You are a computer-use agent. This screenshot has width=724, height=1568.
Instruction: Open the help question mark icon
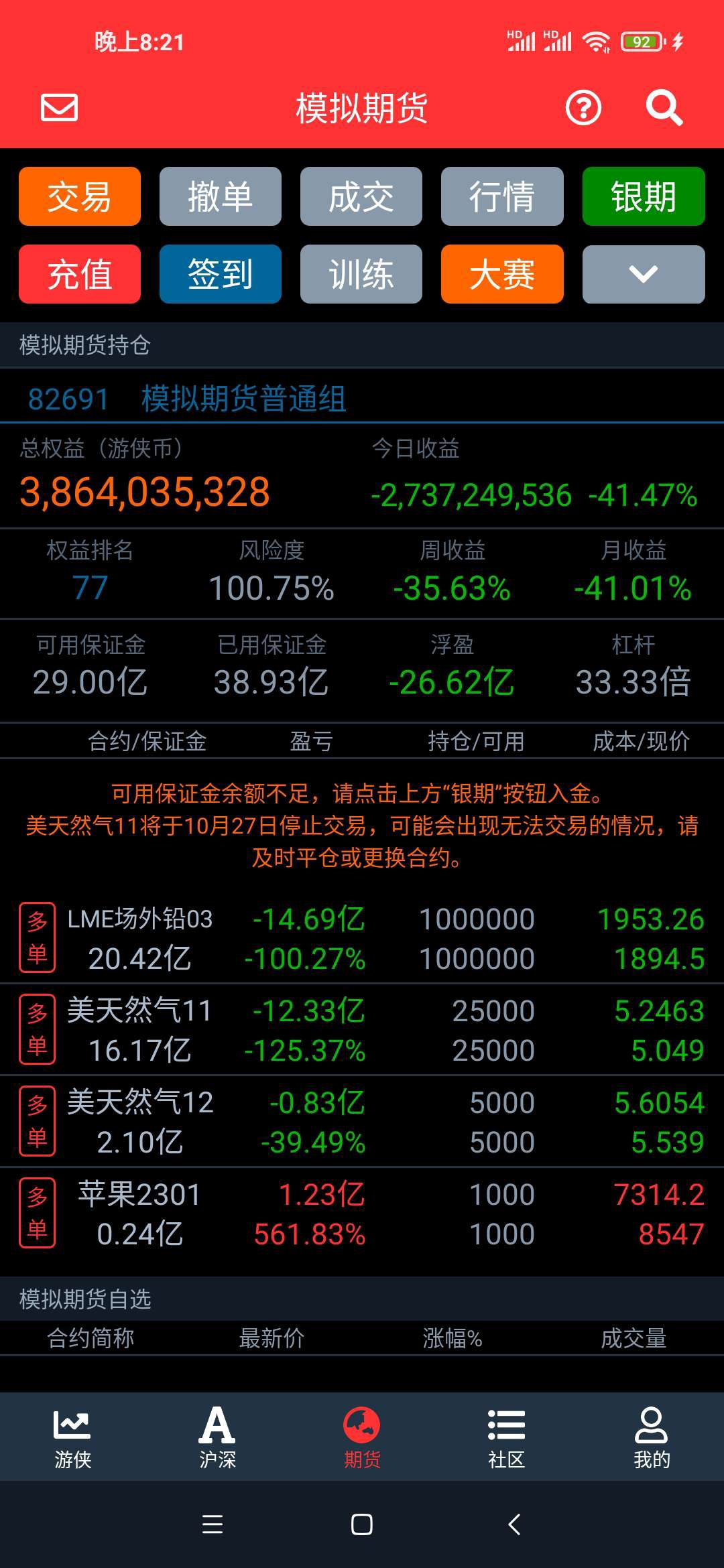click(583, 108)
